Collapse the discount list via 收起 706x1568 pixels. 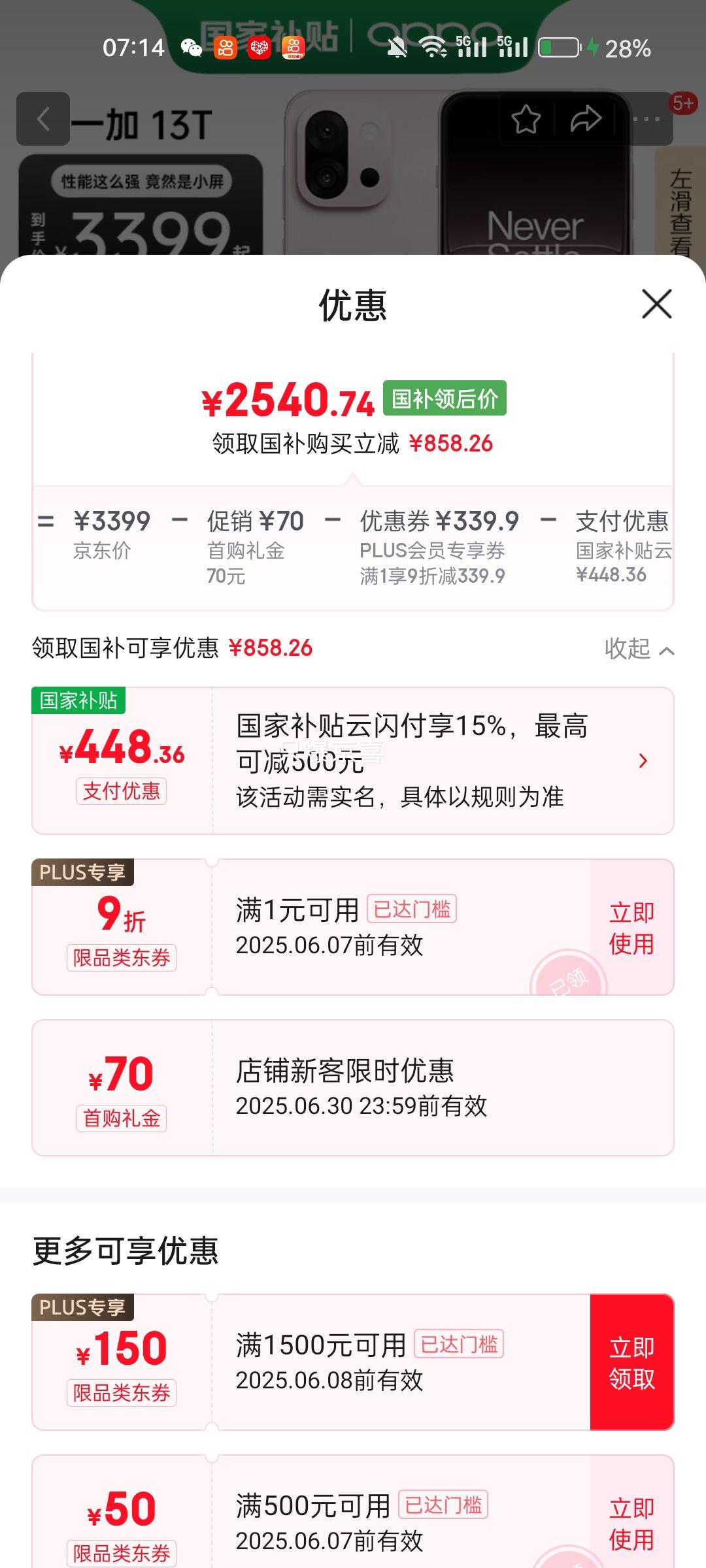[x=639, y=649]
